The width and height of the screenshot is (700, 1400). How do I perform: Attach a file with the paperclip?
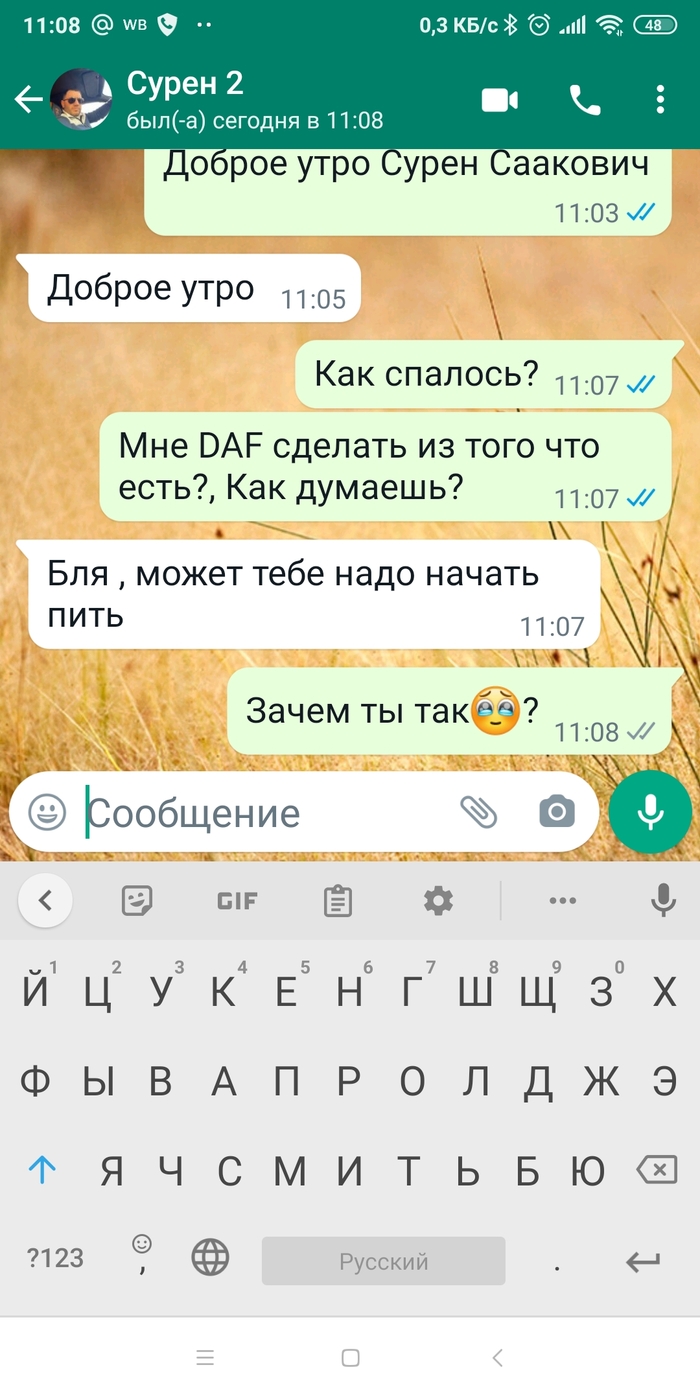pos(479,812)
